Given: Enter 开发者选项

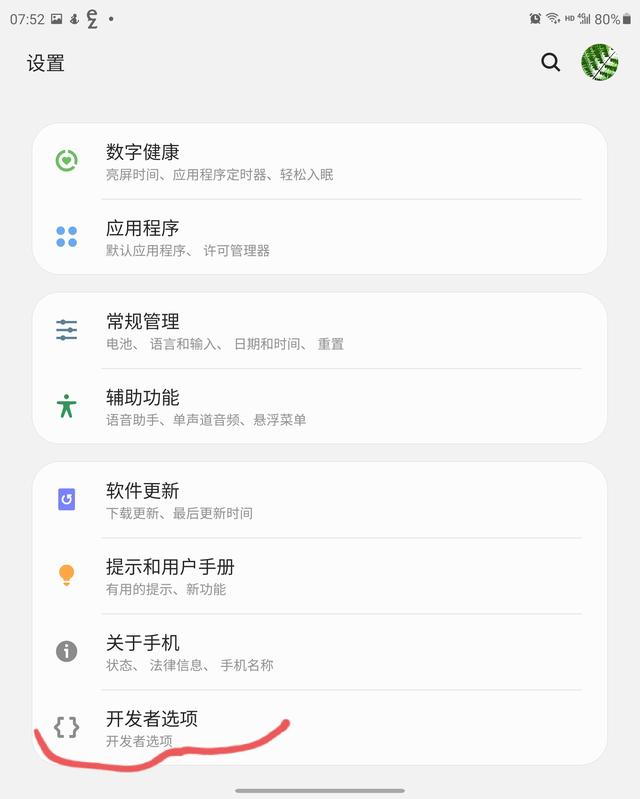Looking at the screenshot, I should click(320, 727).
